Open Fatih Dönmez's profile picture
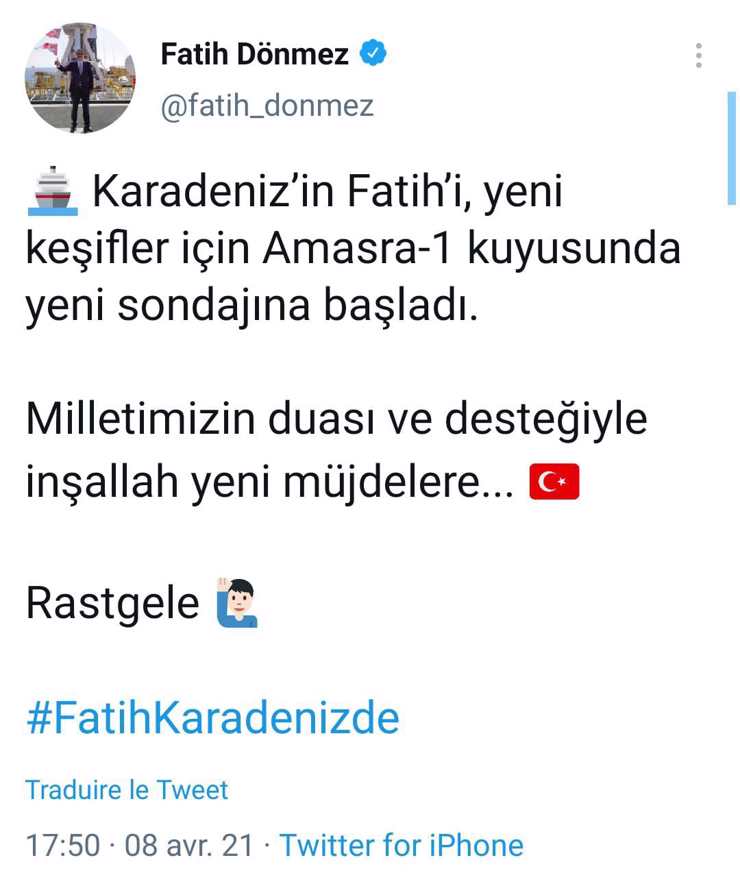Image resolution: width=740 pixels, height=884 pixels. (79, 78)
